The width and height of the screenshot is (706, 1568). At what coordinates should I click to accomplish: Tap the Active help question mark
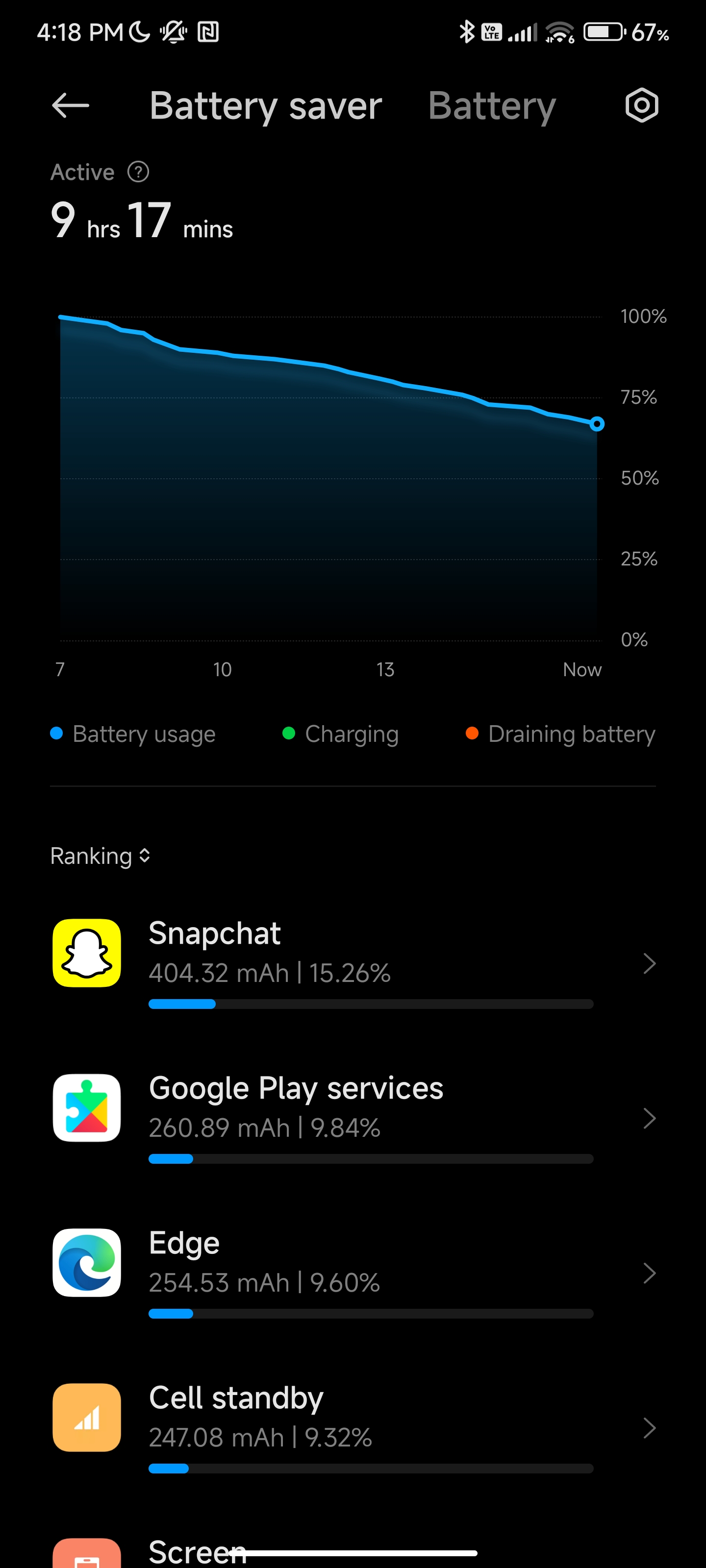138,172
